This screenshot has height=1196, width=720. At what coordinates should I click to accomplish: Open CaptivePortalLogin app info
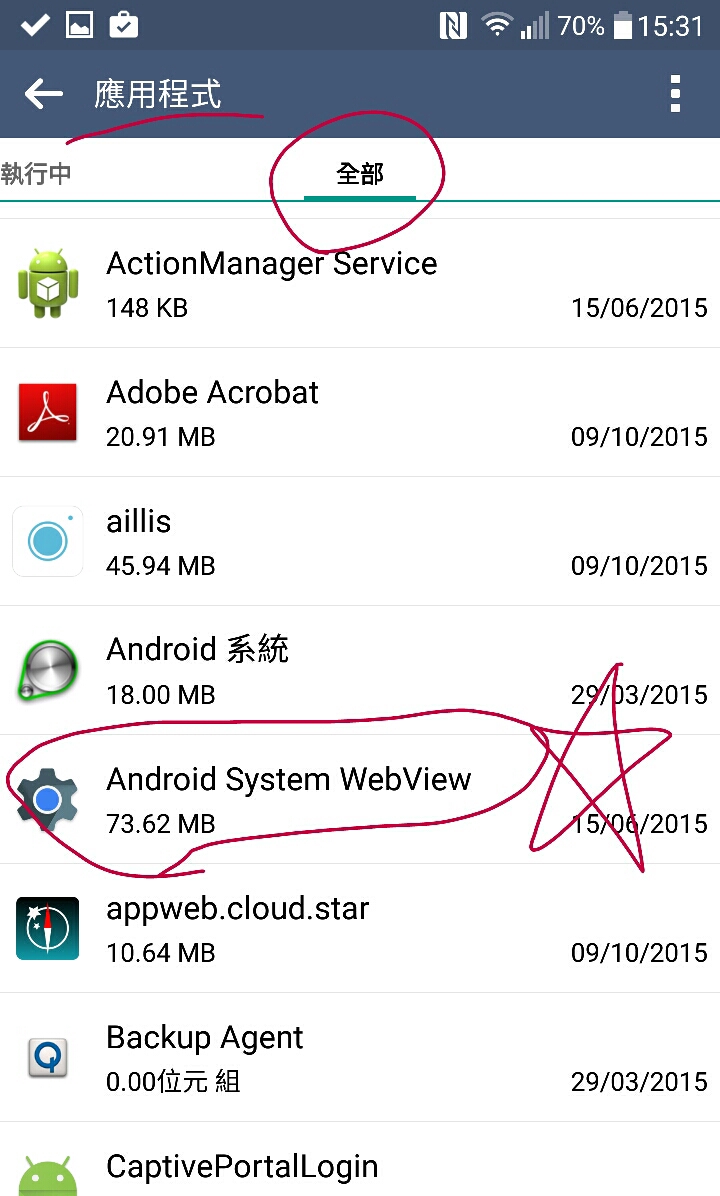coord(360,1166)
